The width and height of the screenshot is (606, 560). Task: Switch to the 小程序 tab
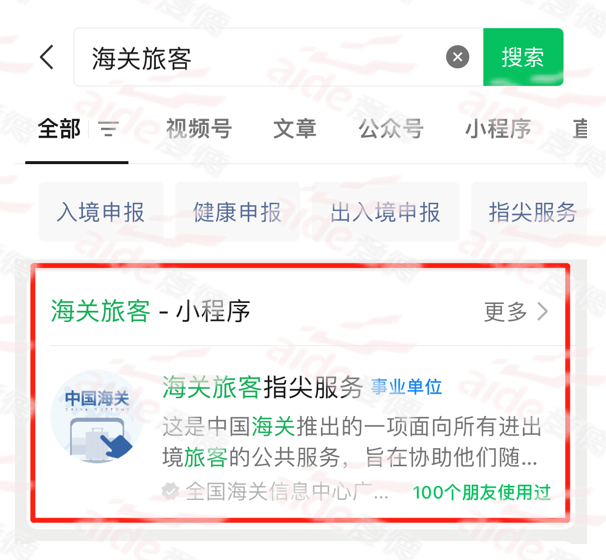[x=497, y=129]
